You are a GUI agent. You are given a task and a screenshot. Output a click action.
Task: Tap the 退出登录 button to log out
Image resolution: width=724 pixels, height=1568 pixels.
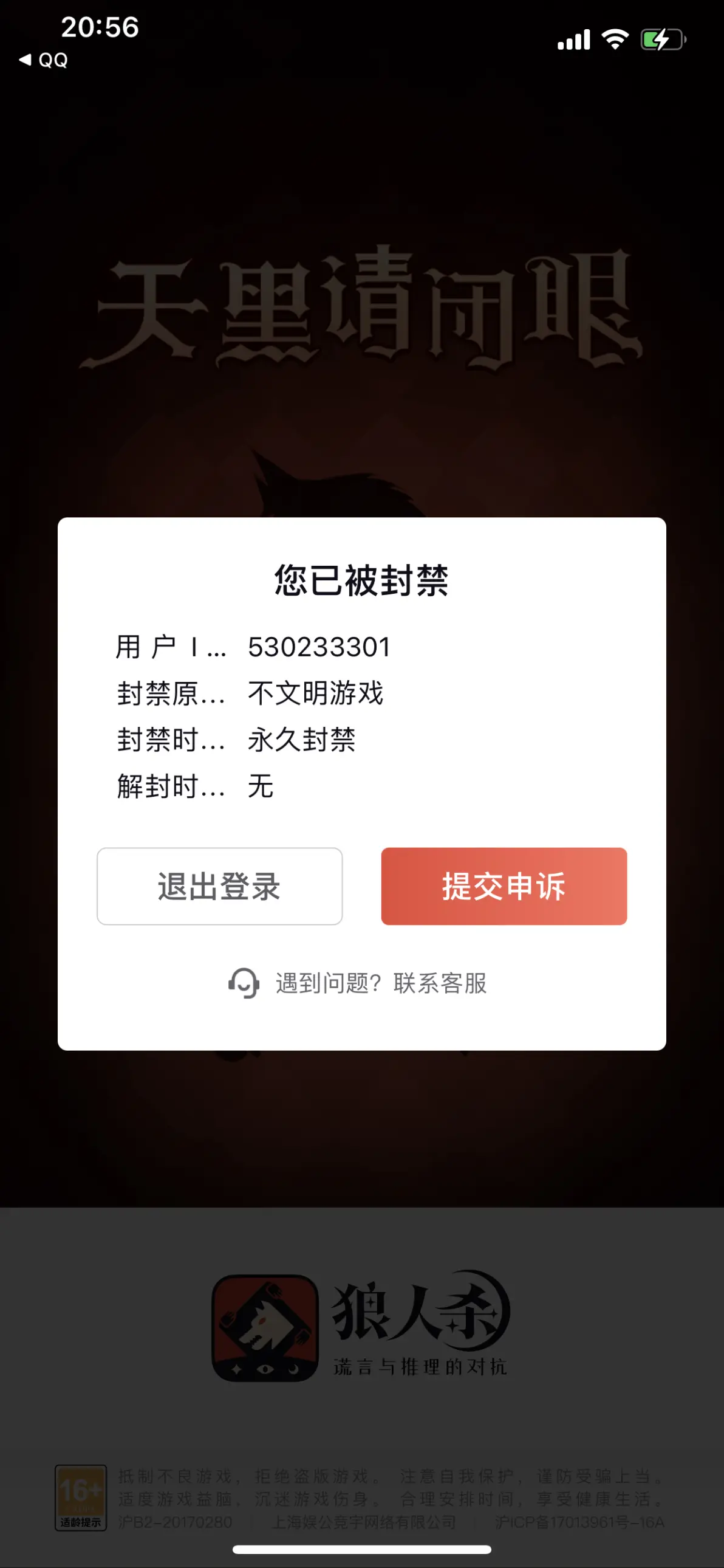pyautogui.click(x=219, y=886)
